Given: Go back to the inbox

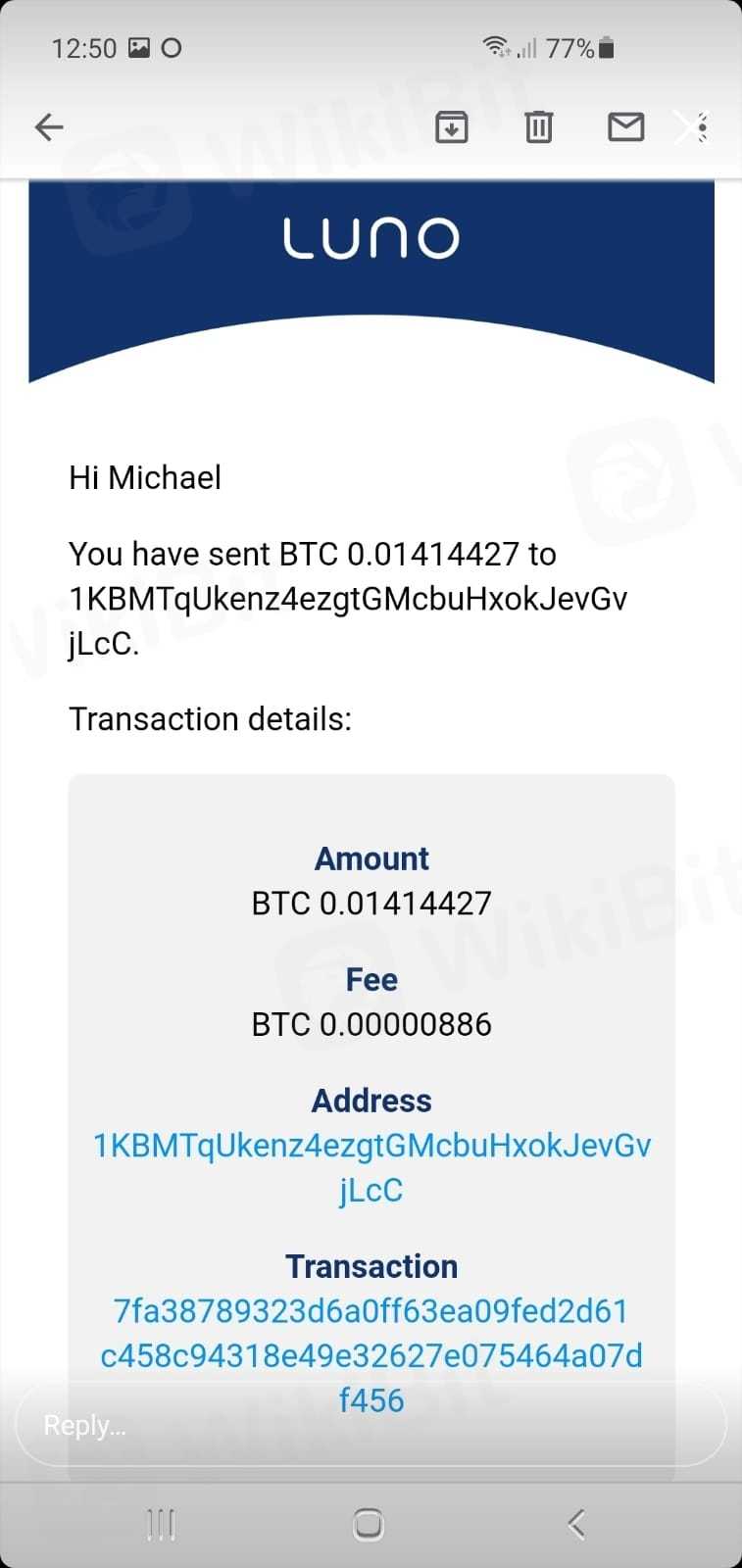Looking at the screenshot, I should pos(49,127).
